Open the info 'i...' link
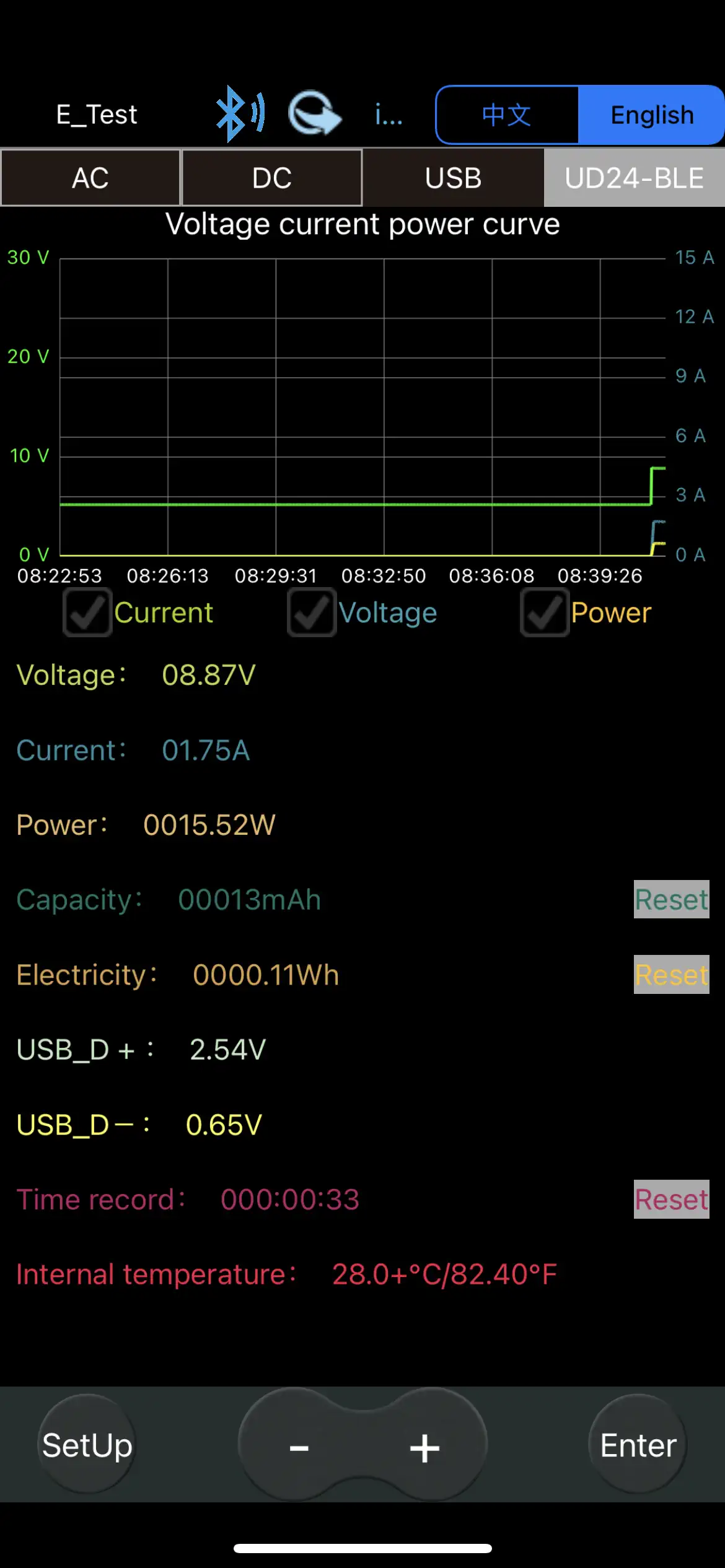 click(x=389, y=115)
